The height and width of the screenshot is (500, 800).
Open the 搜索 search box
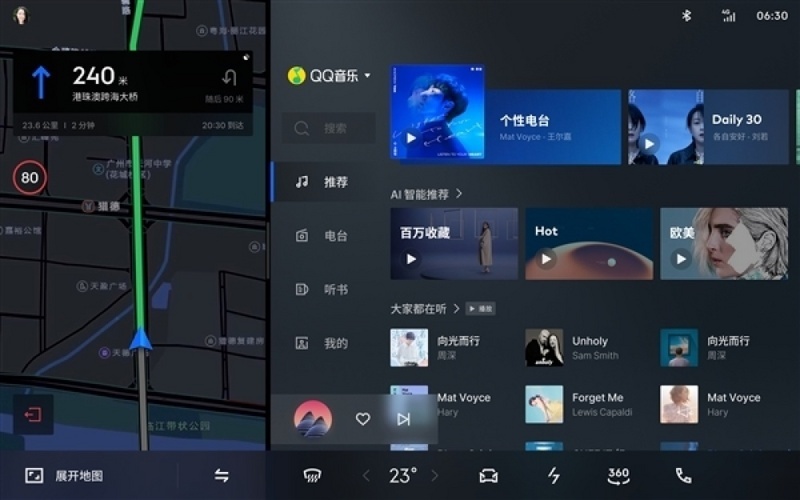[x=328, y=128]
